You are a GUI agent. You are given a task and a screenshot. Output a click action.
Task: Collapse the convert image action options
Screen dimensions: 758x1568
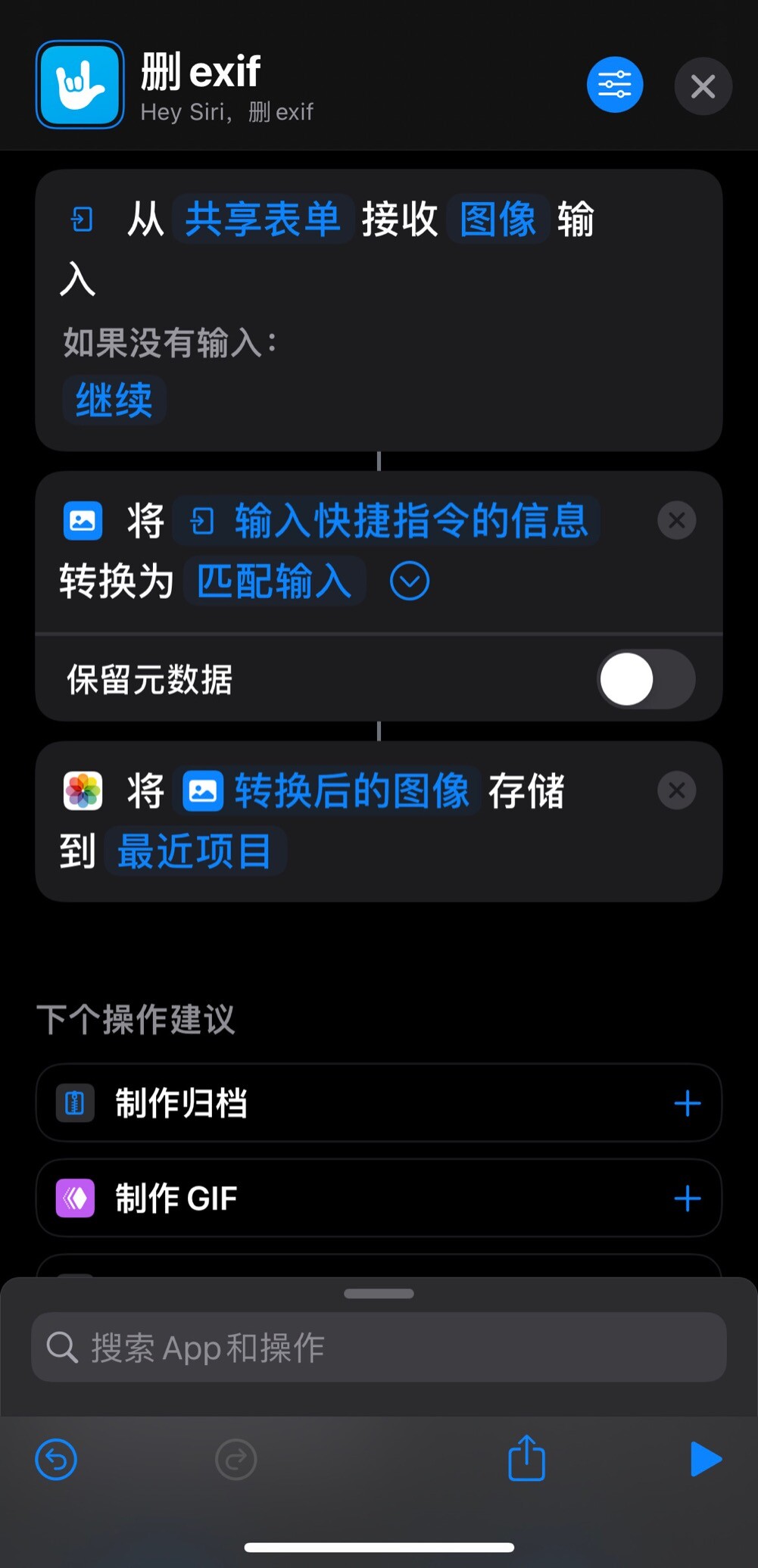click(410, 581)
